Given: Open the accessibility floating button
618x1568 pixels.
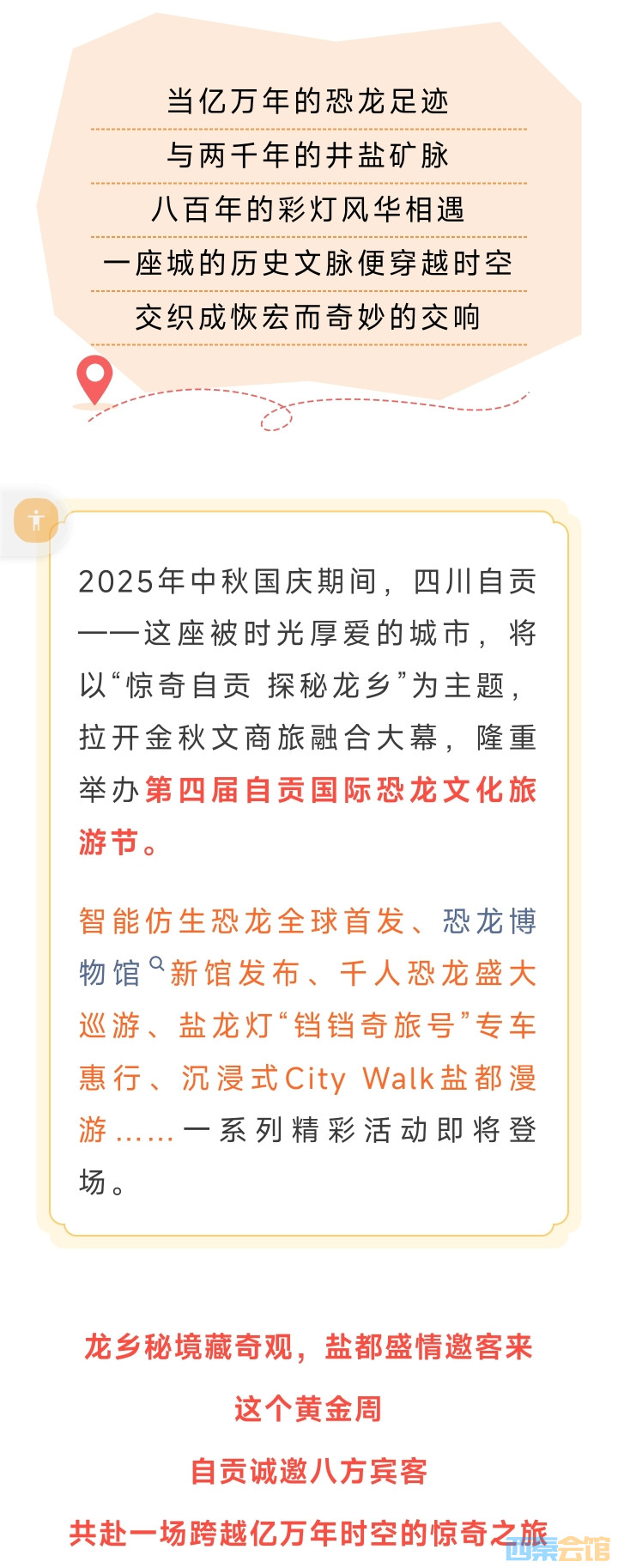Looking at the screenshot, I should [x=35, y=520].
